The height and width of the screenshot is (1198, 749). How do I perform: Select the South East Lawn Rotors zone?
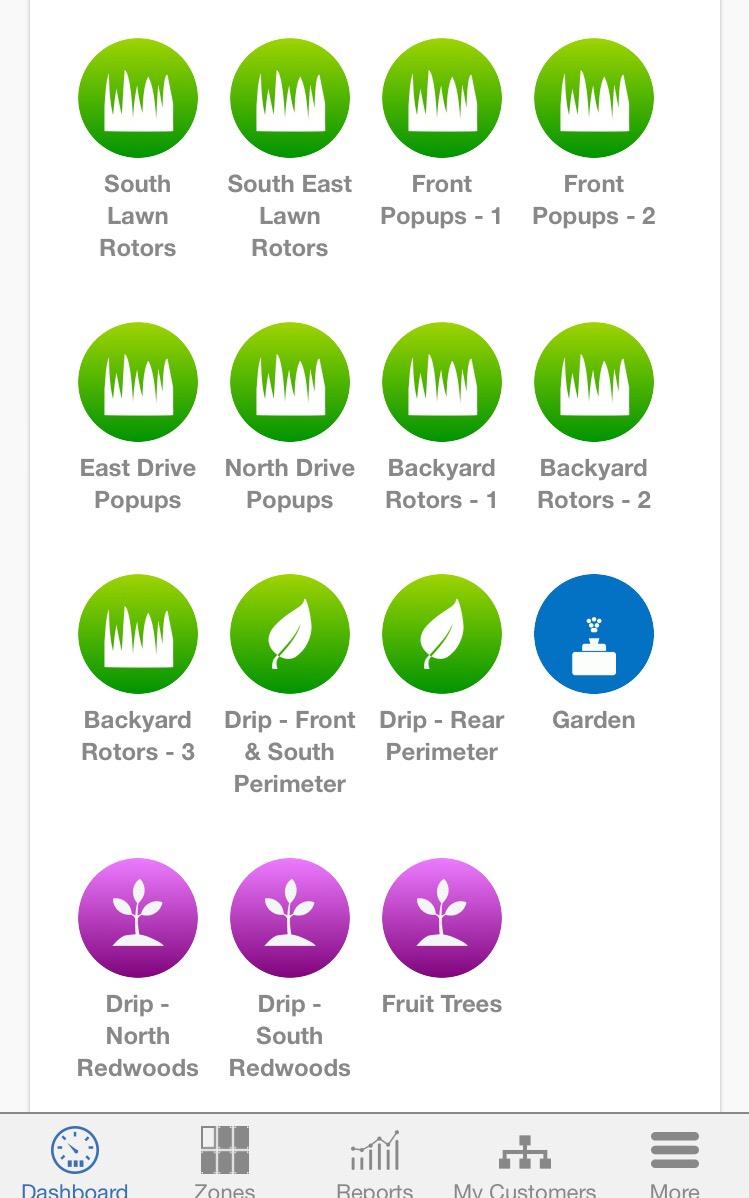[x=290, y=98]
